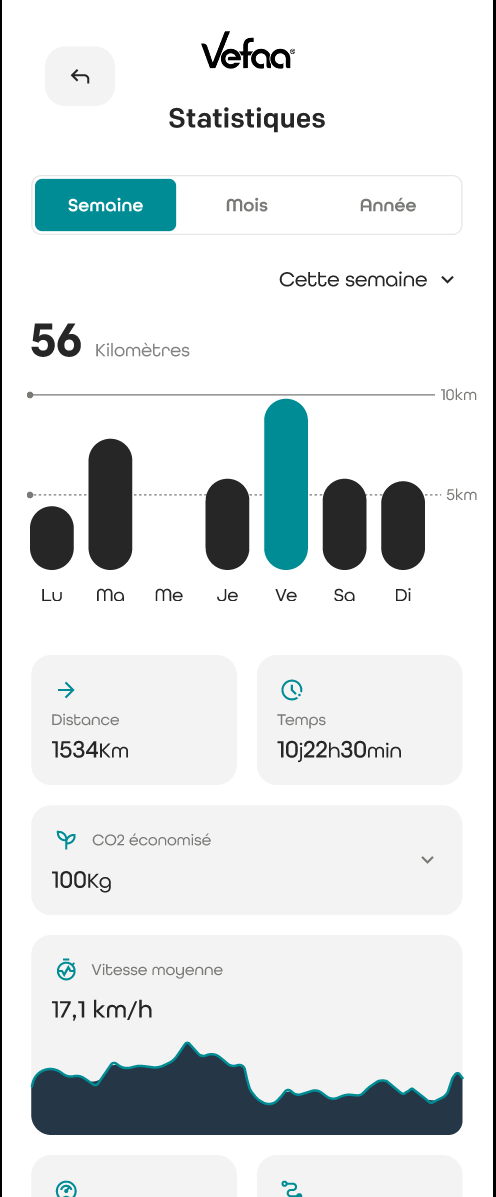Image resolution: width=496 pixels, height=1197 pixels.
Task: Select the Semaine tab
Action: click(105, 205)
